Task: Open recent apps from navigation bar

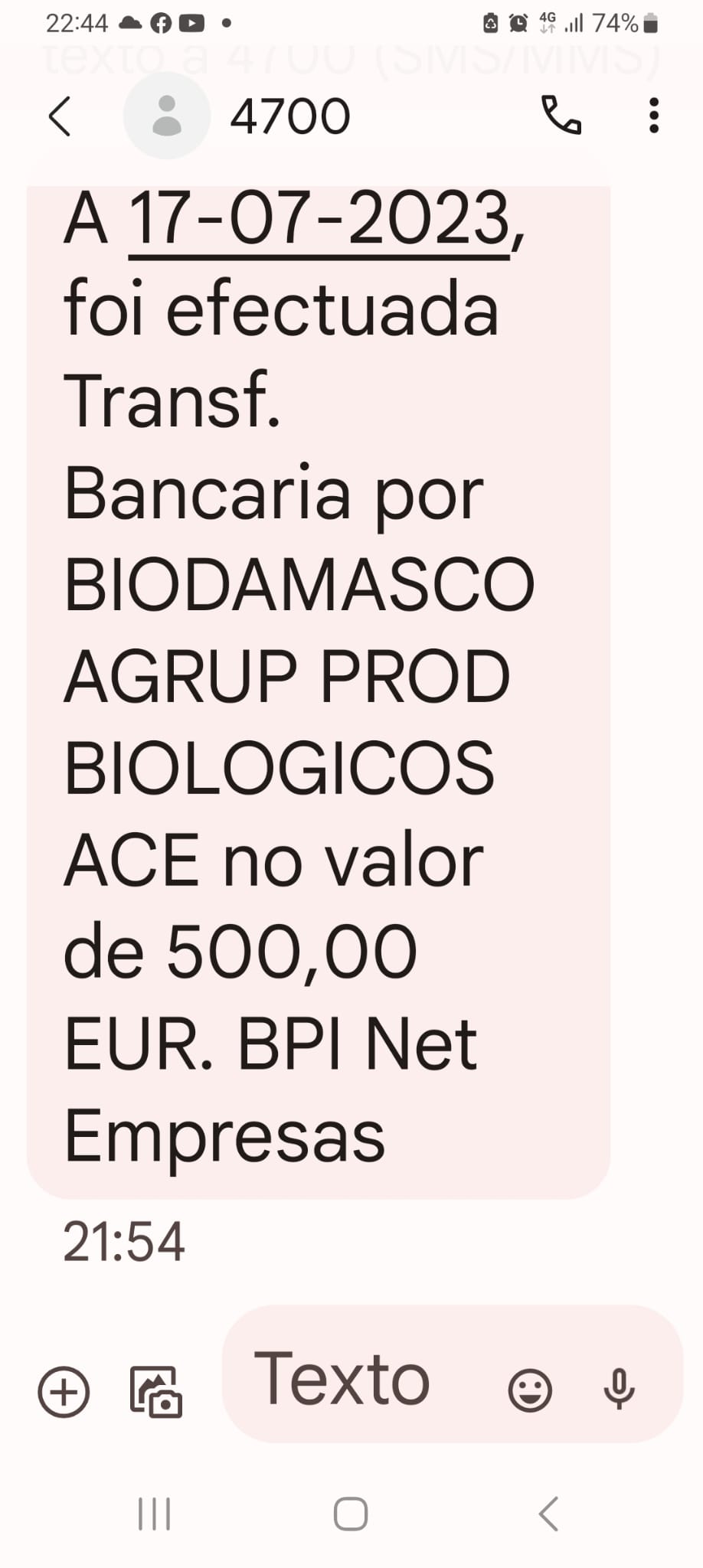Action: (154, 1514)
